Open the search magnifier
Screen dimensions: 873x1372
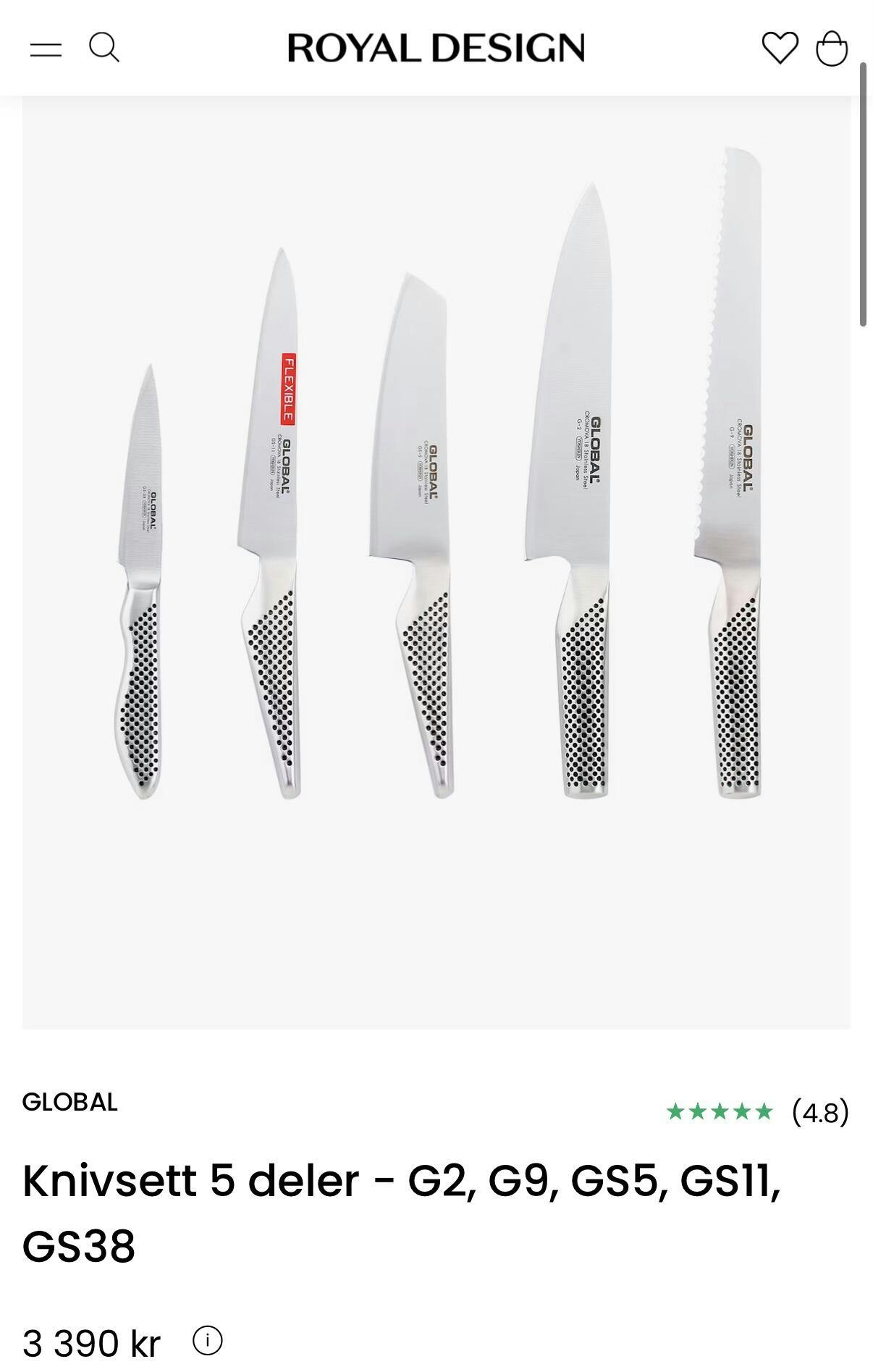(x=104, y=48)
